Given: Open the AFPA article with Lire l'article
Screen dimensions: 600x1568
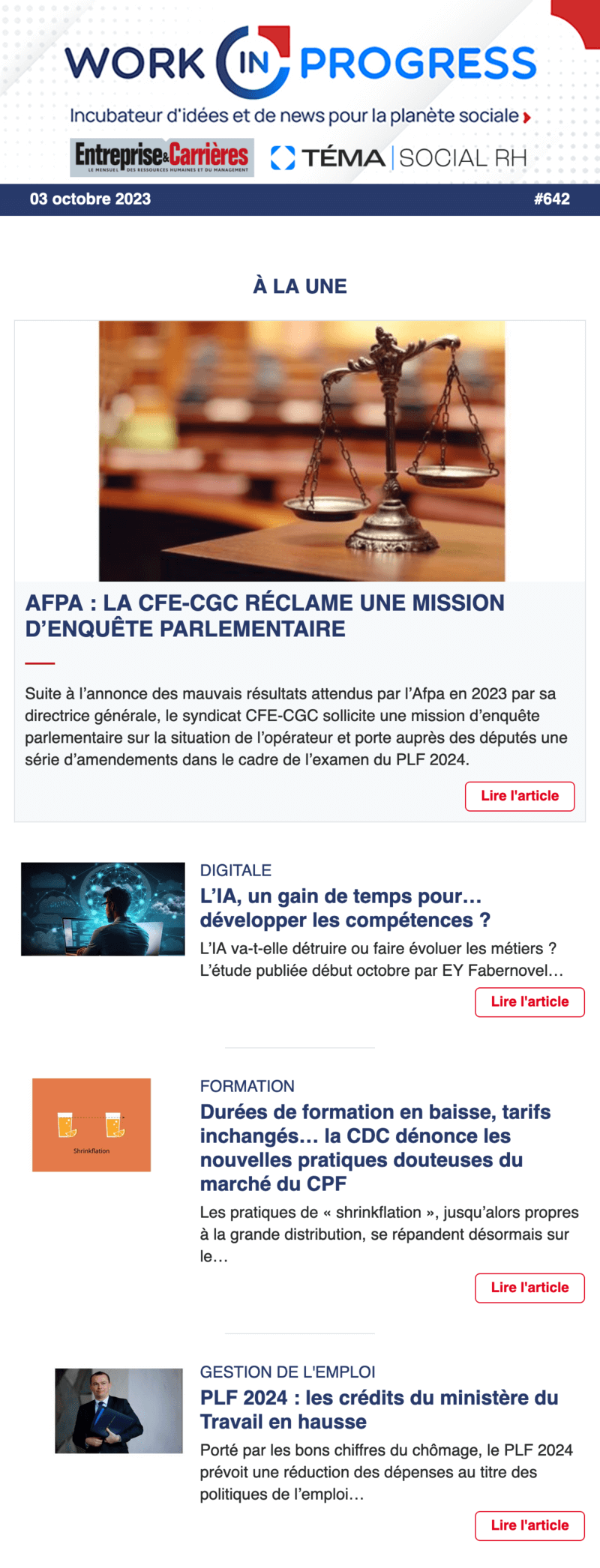Looking at the screenshot, I should coord(520,796).
